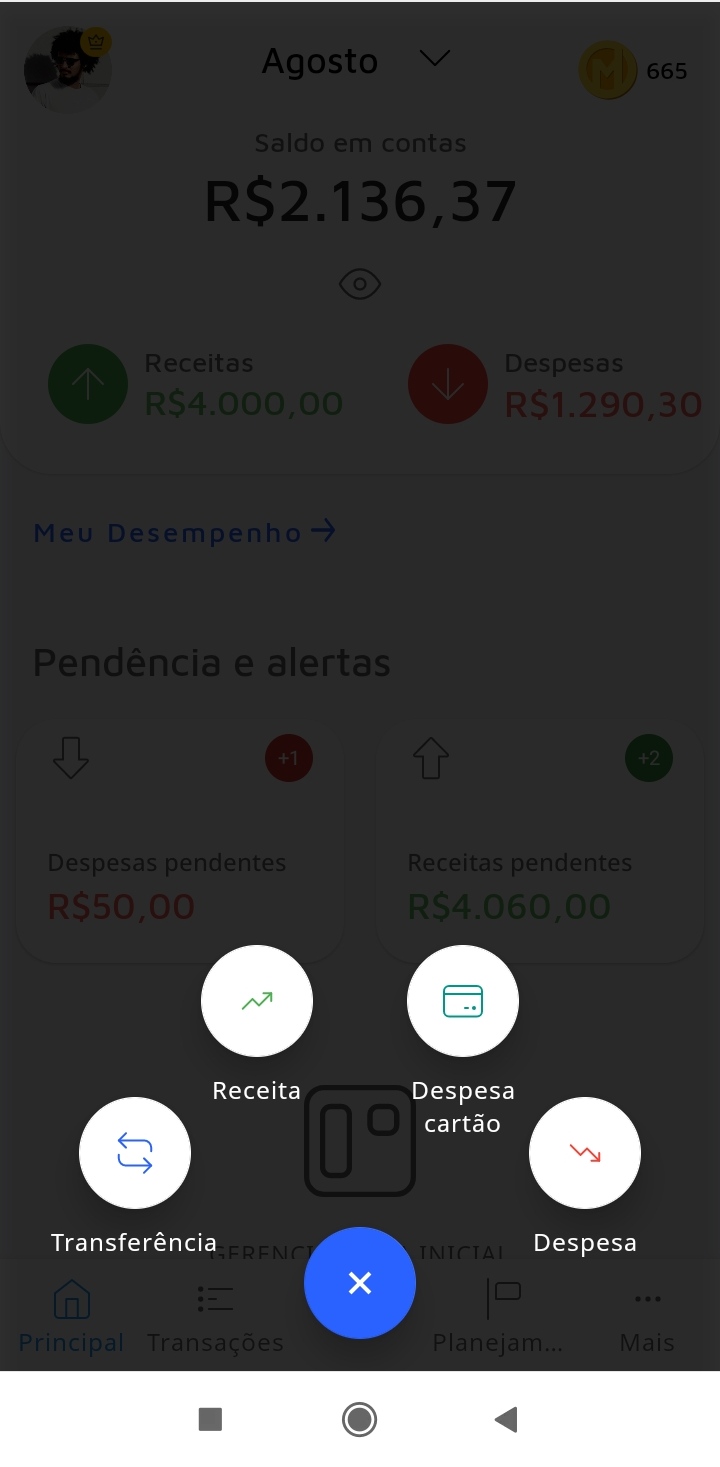720x1467 pixels.
Task: Create a new Transferência
Action: (x=135, y=1153)
